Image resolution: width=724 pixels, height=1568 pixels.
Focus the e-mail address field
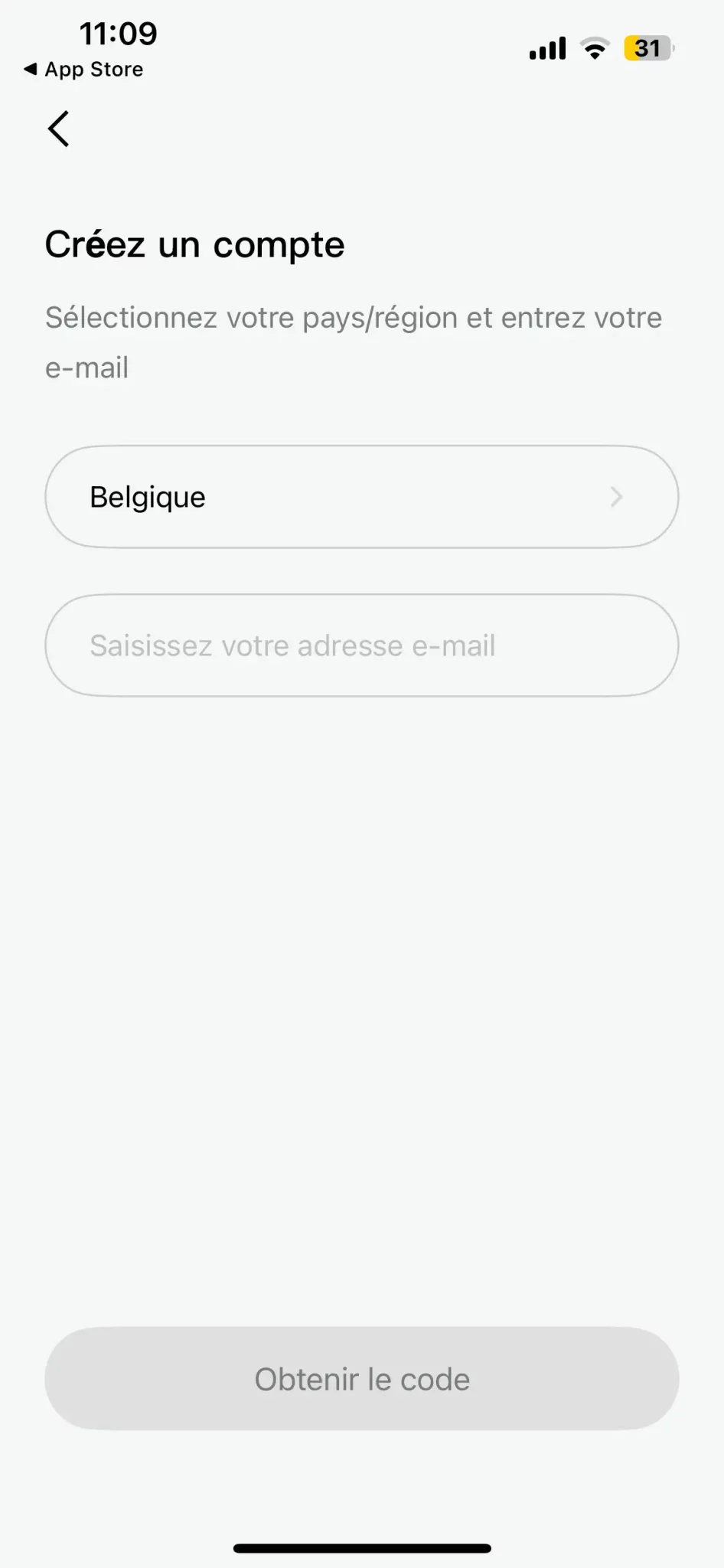point(362,645)
